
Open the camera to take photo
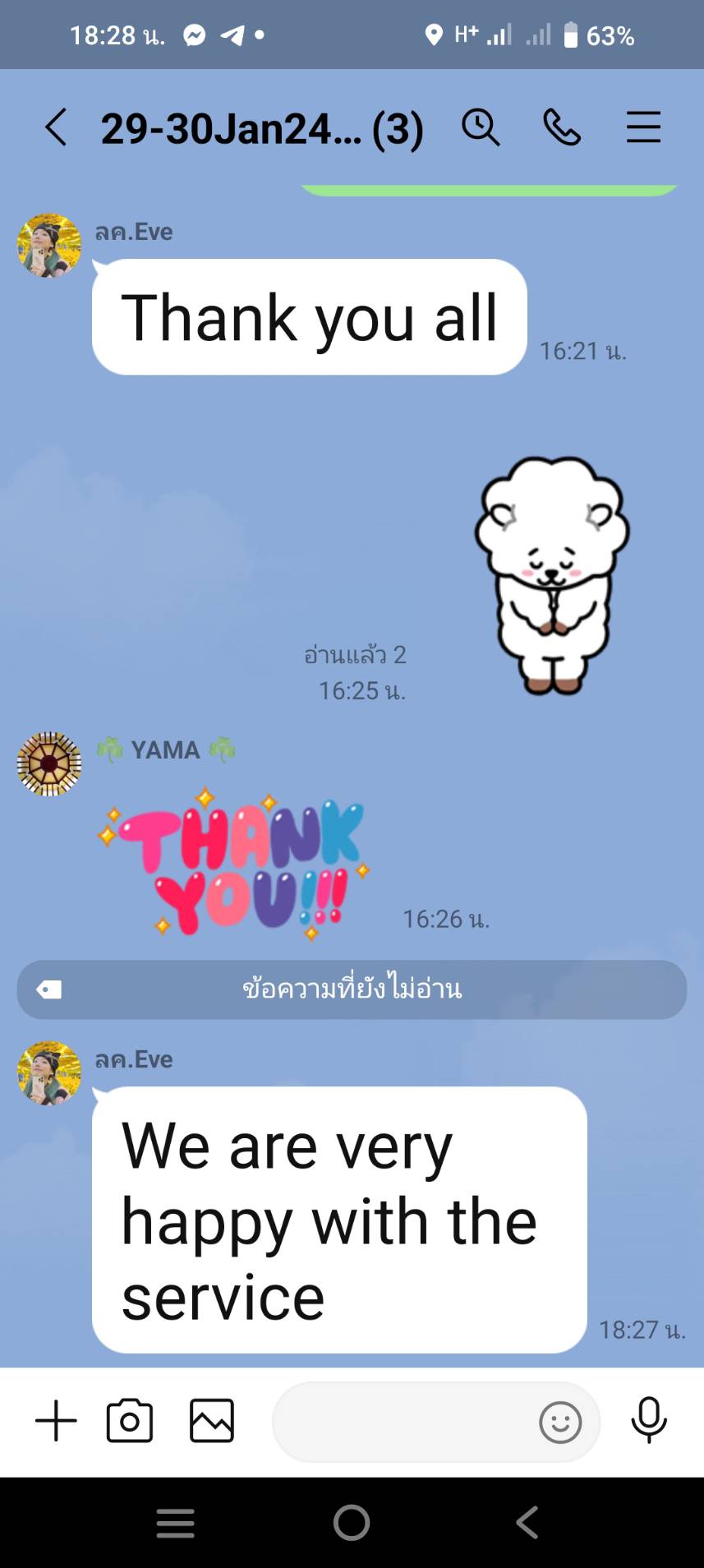pos(130,1421)
